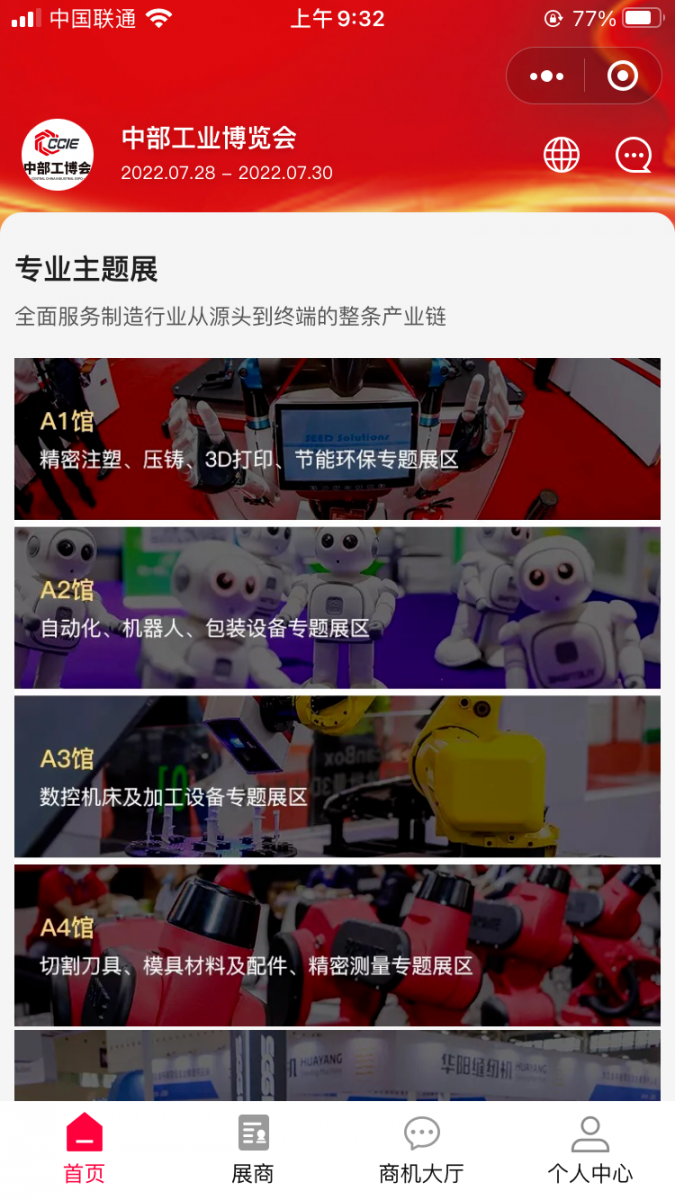Switch to the 展商 tab
The image size is (675, 1200).
253,1150
